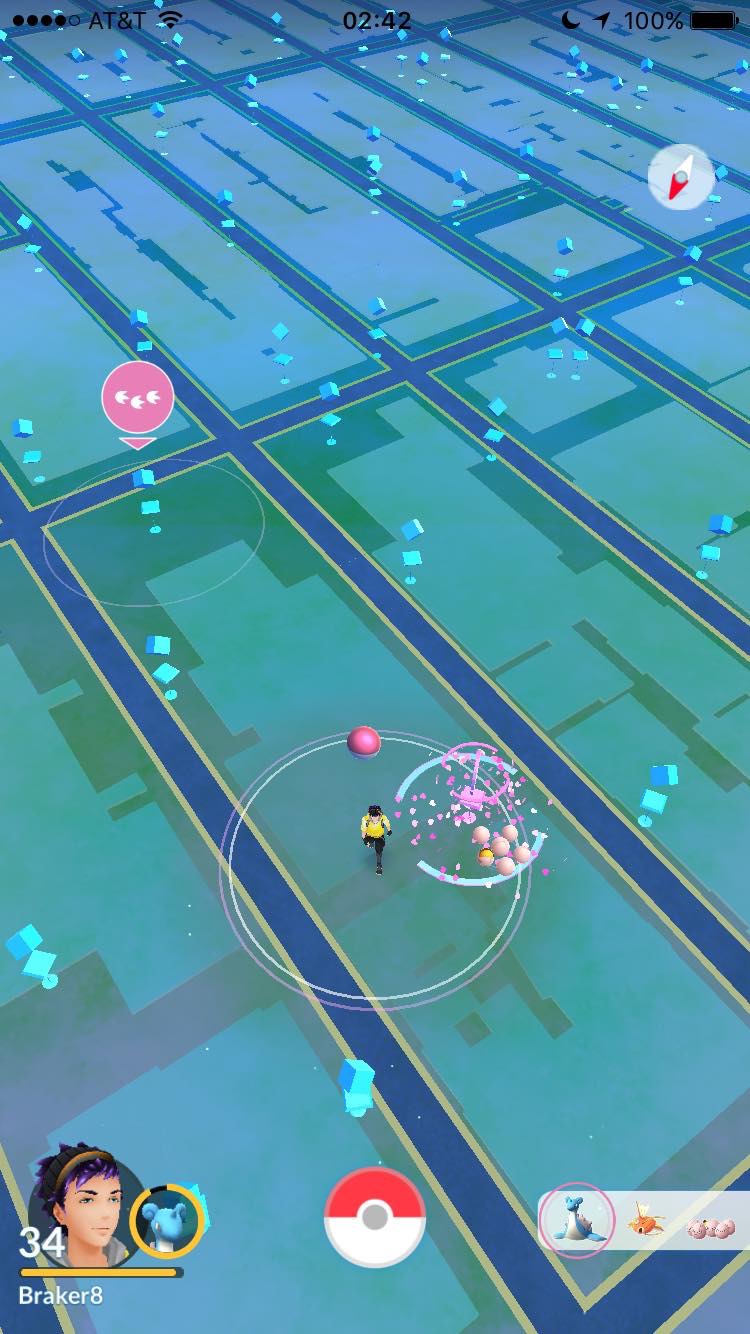750x1334 pixels.
Task: Open the Nearby Pokémon tracker panel
Action: (645, 1222)
